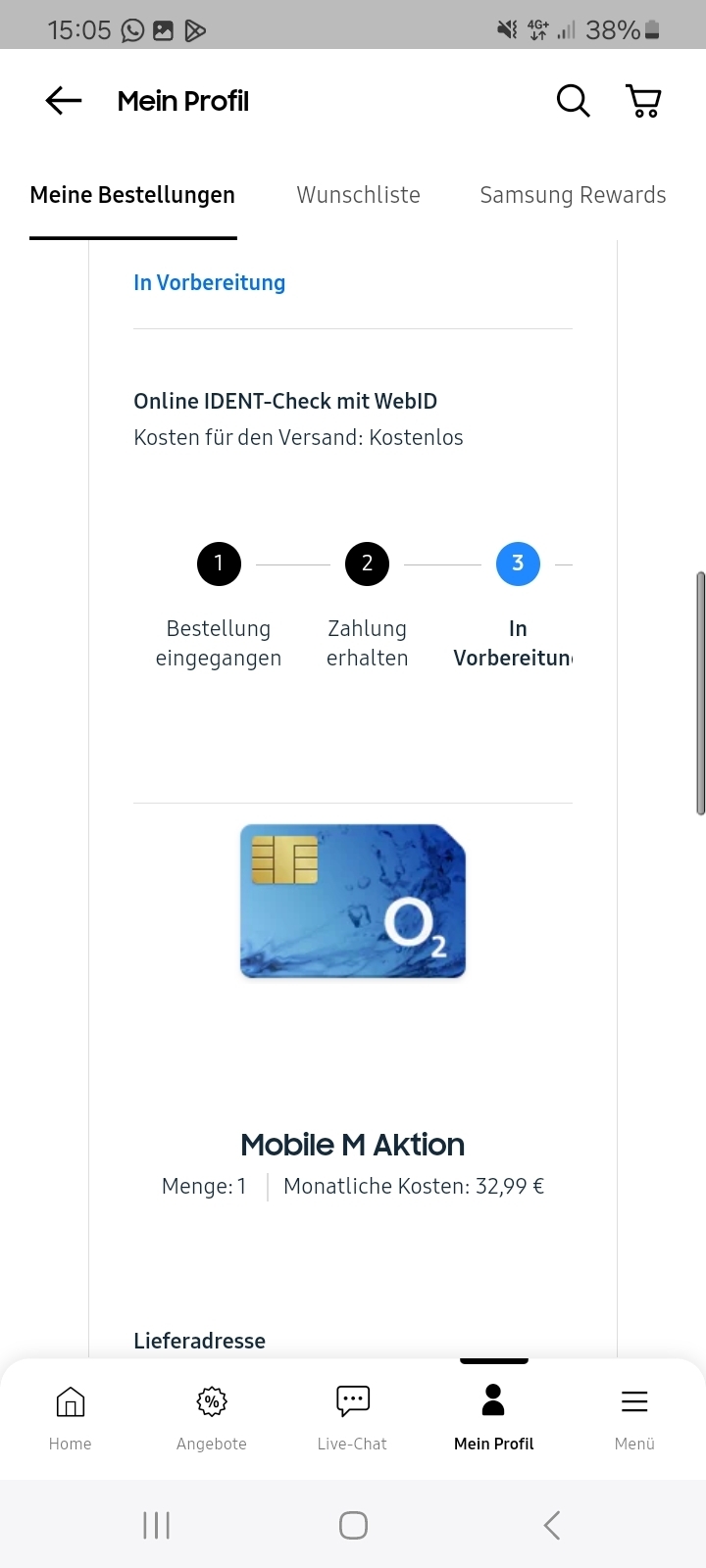
Task: Start a Live-Chat
Action: click(352, 1417)
